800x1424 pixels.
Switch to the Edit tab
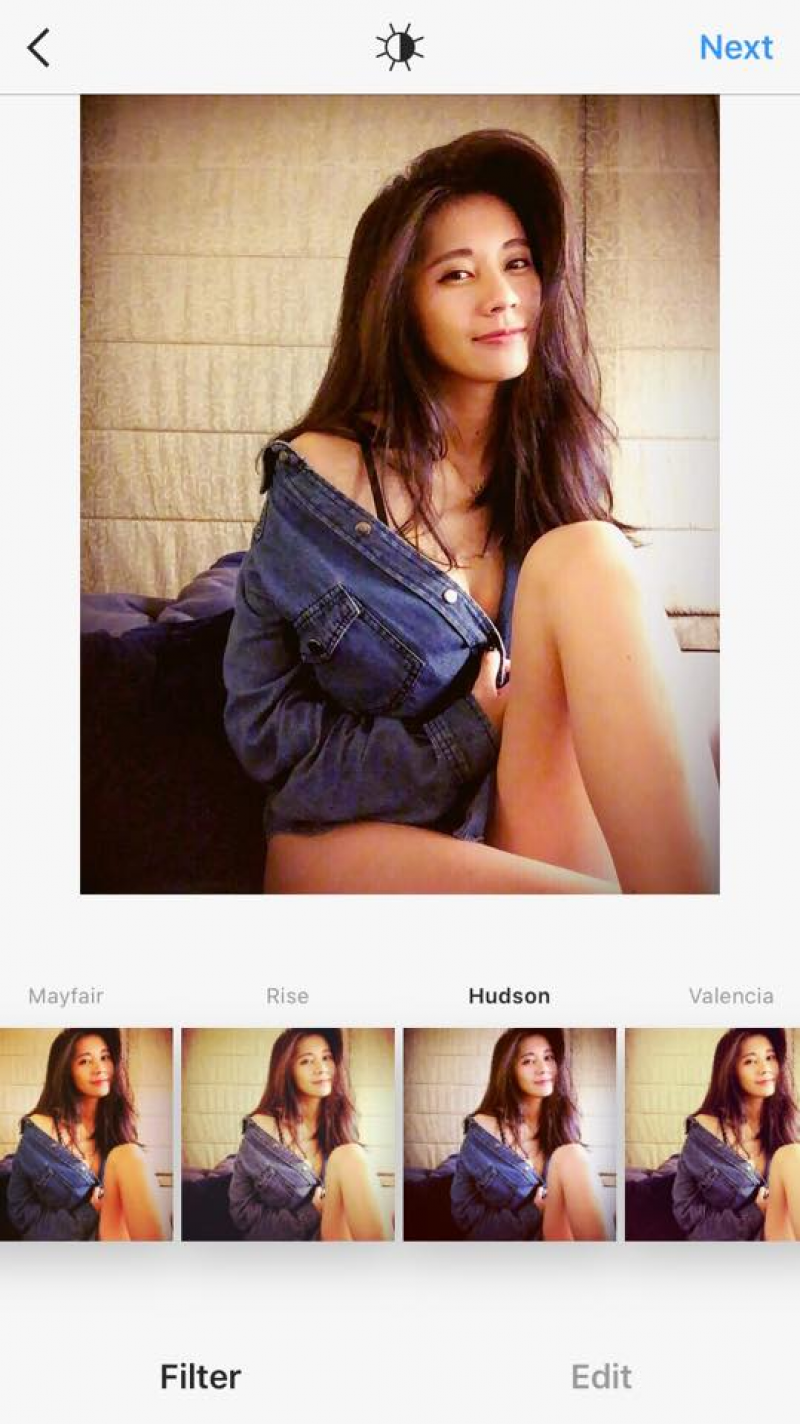coord(601,1376)
